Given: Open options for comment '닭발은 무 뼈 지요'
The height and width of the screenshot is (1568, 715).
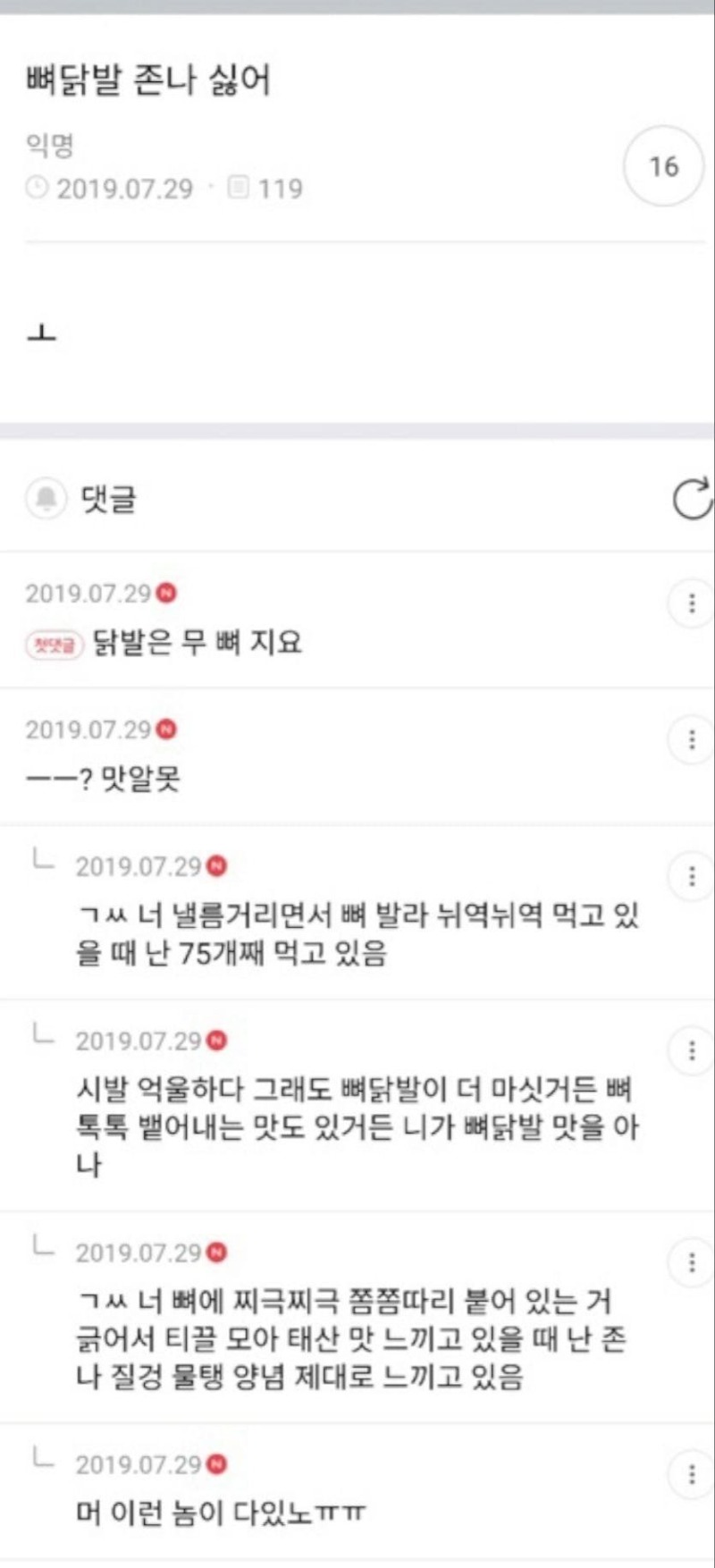Looking at the screenshot, I should click(691, 604).
